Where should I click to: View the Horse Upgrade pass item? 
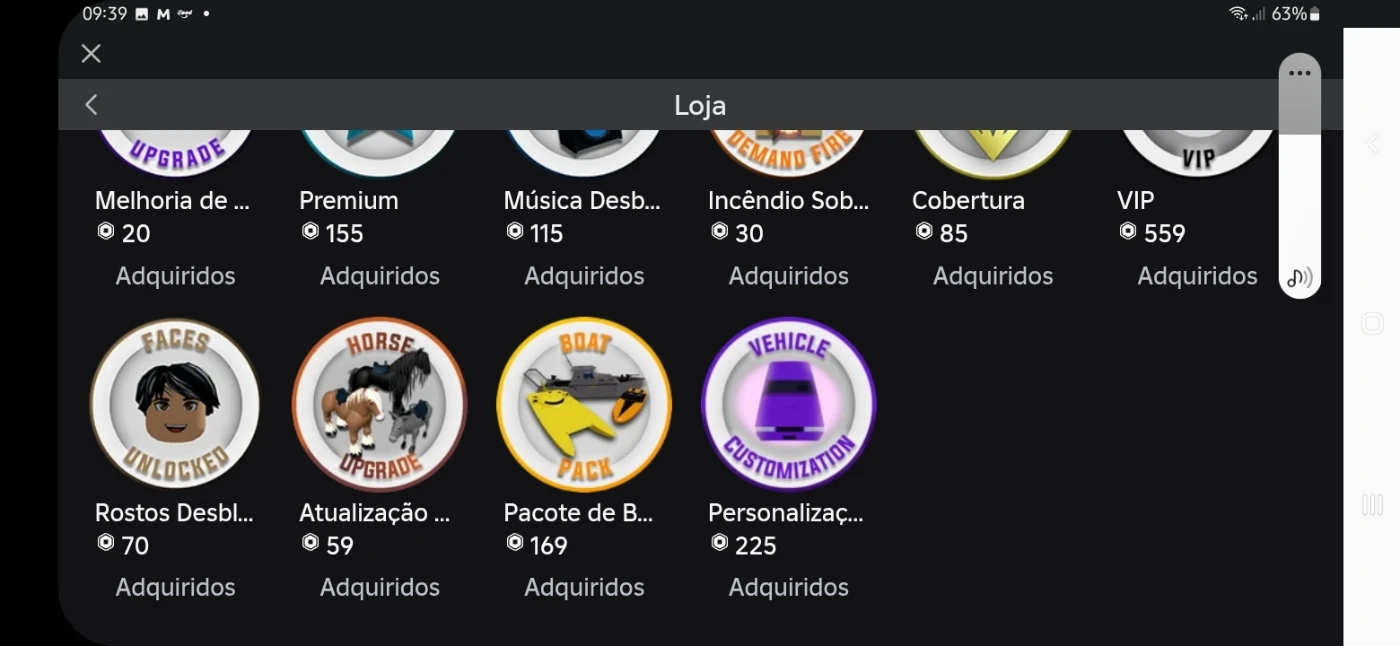pyautogui.click(x=379, y=405)
